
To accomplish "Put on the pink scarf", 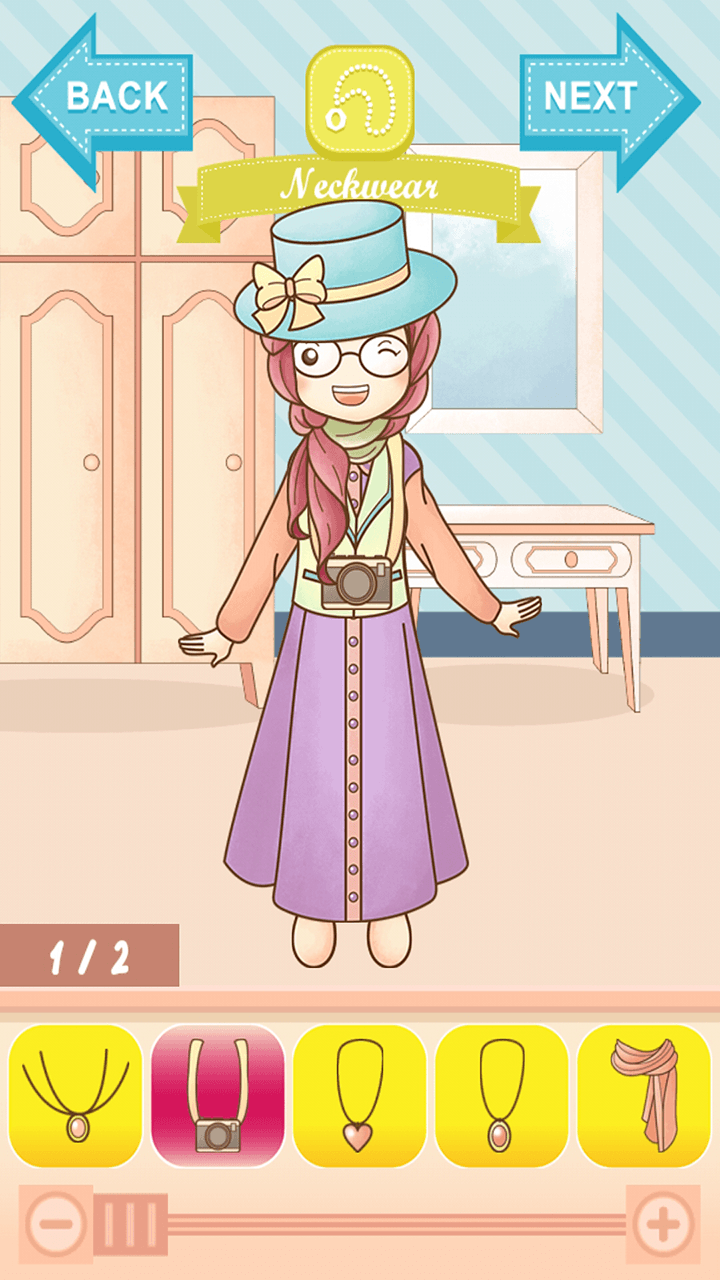I will [644, 1096].
